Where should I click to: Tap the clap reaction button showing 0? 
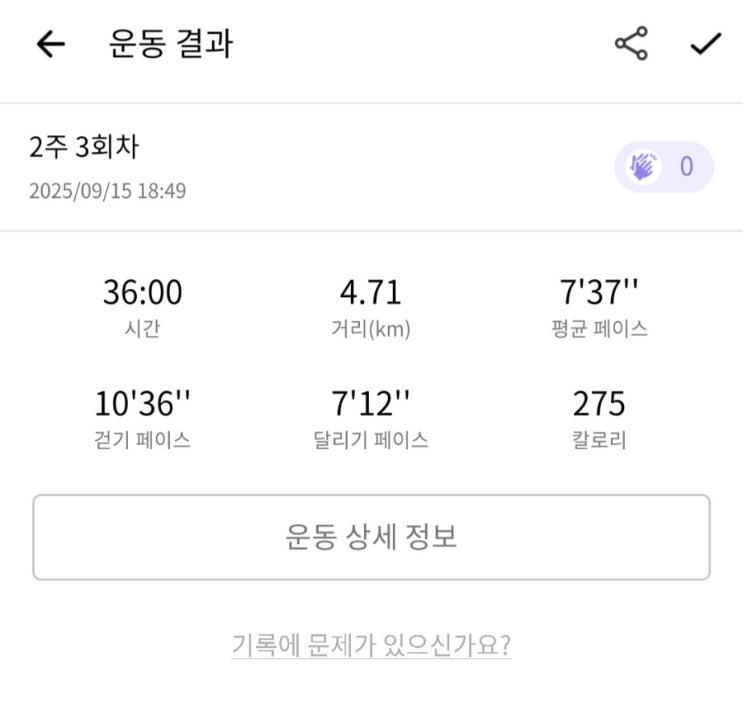coord(663,167)
